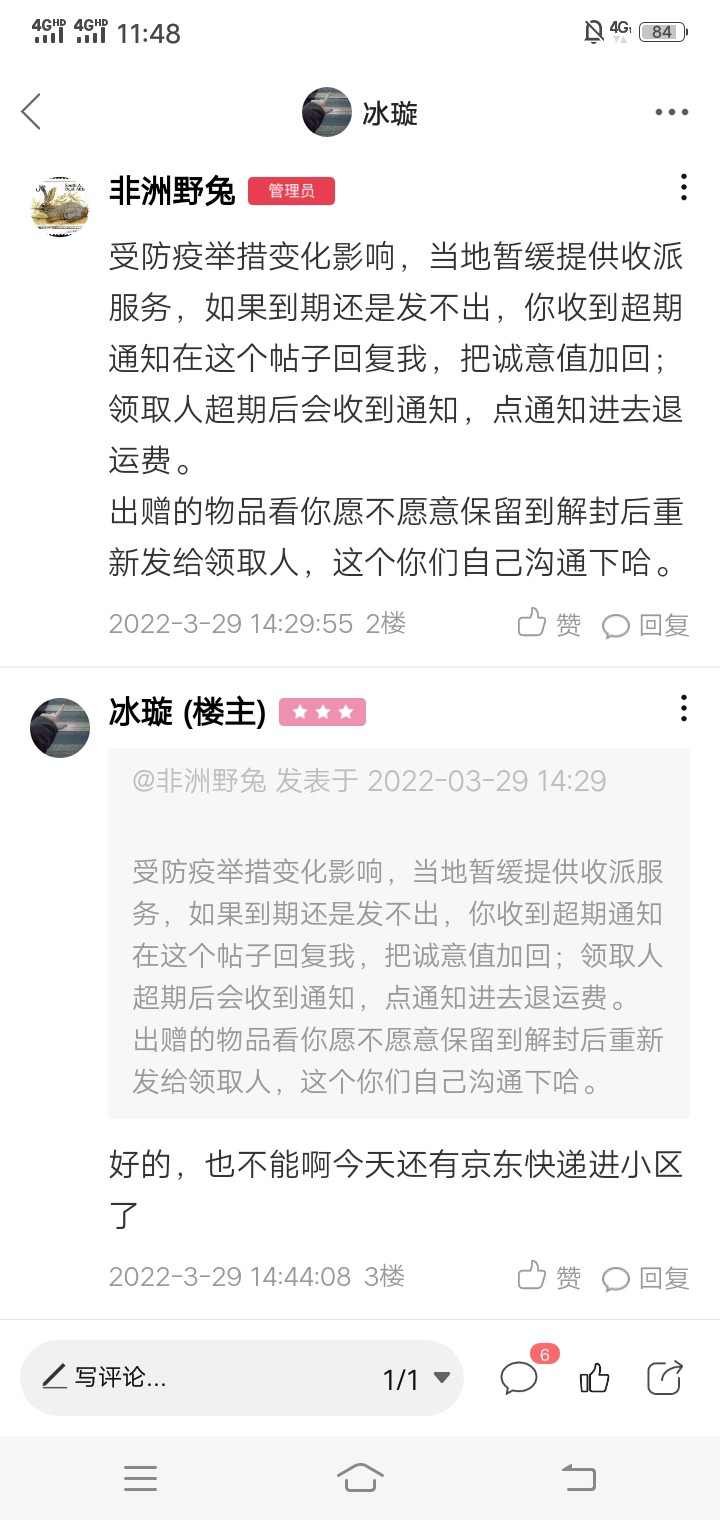Open options menu for 非洲野兔's comment
This screenshot has width=720, height=1520.
(683, 187)
